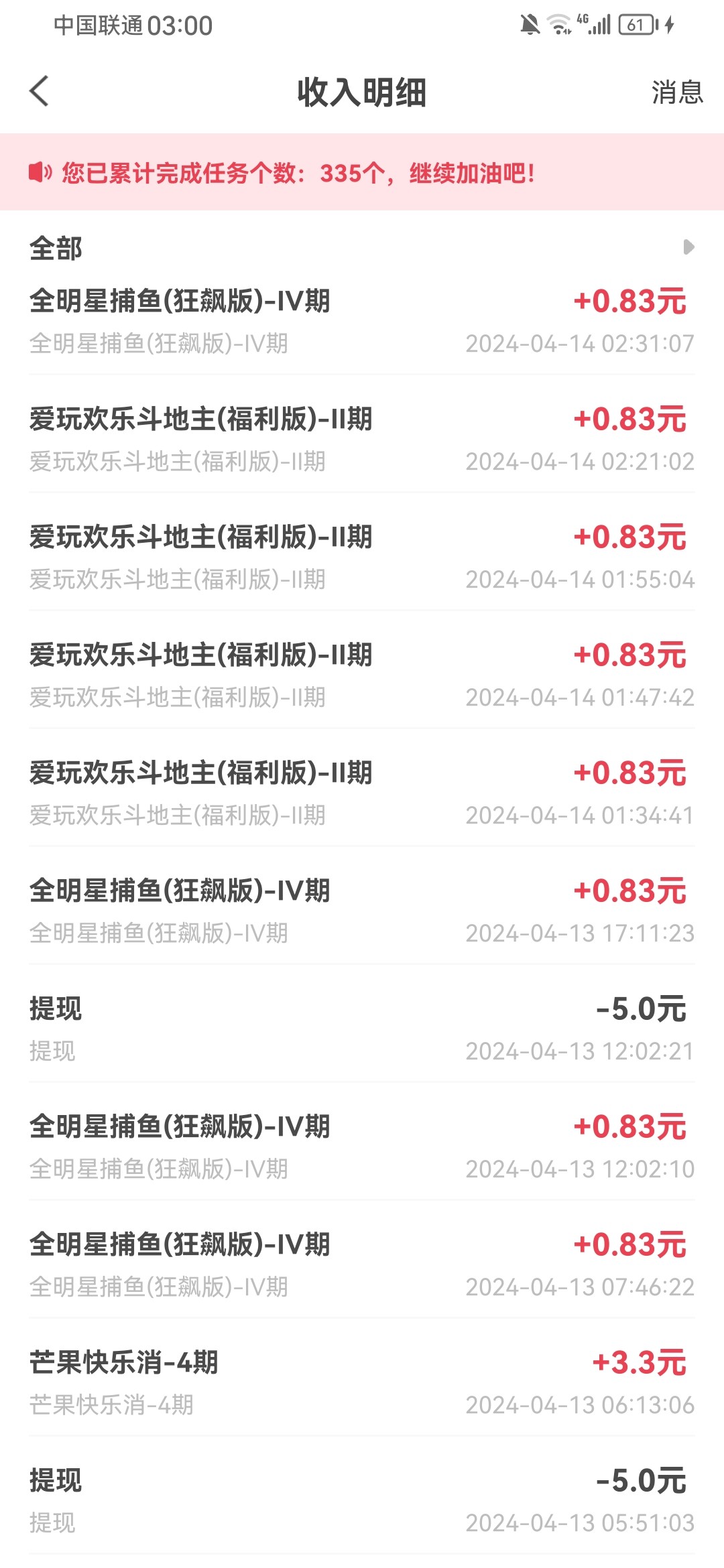Go back using the top-left arrow
724x1568 pixels.
[x=40, y=91]
